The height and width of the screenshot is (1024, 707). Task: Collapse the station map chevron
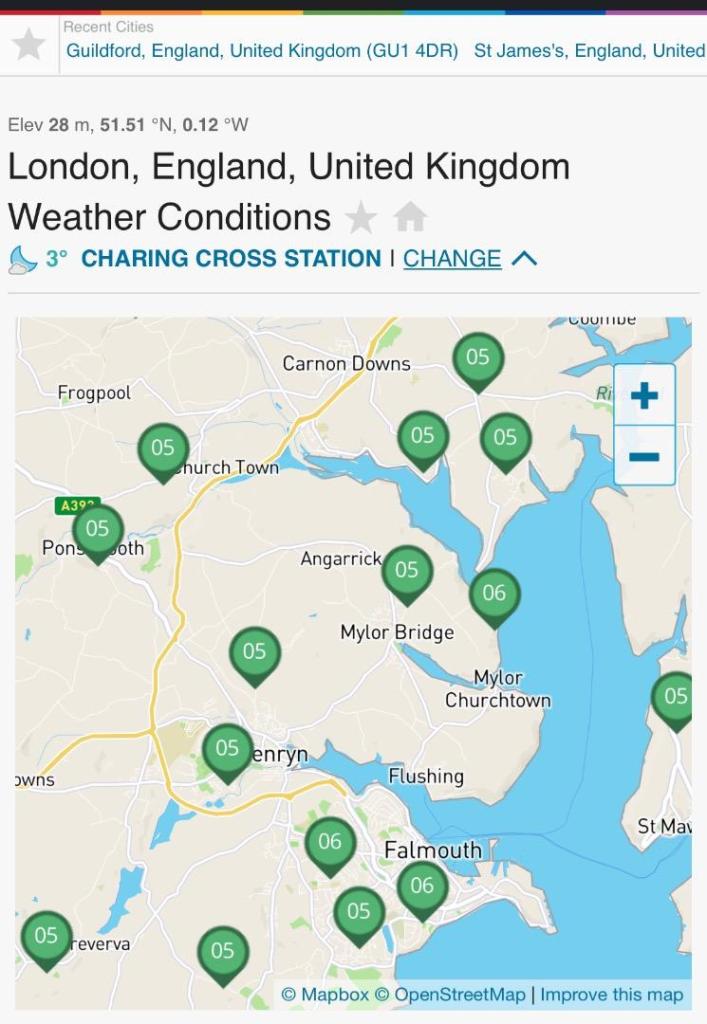click(x=524, y=259)
